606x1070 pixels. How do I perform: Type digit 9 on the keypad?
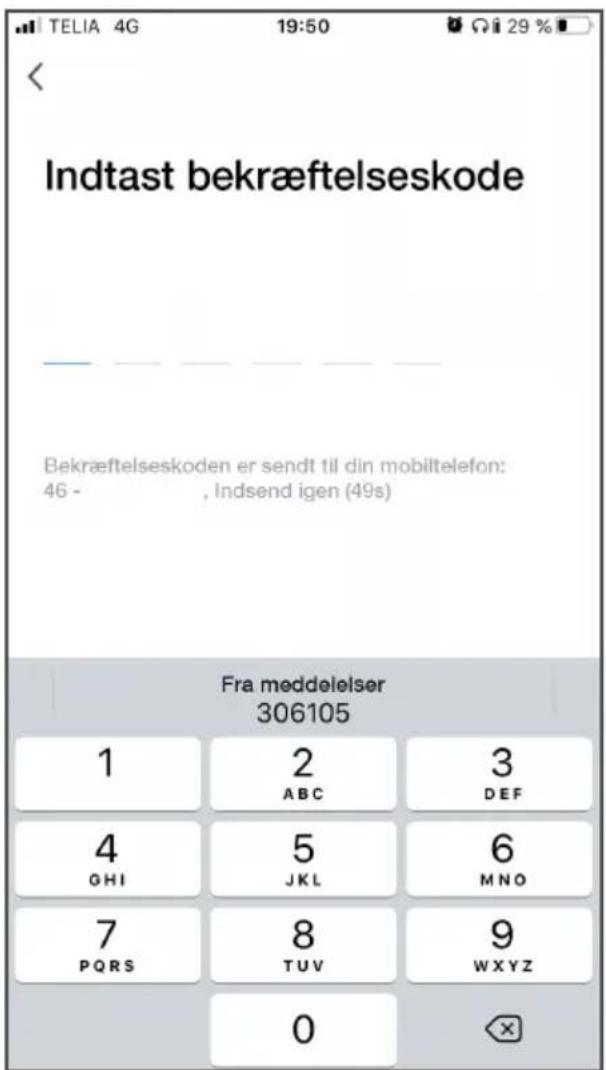[500, 945]
